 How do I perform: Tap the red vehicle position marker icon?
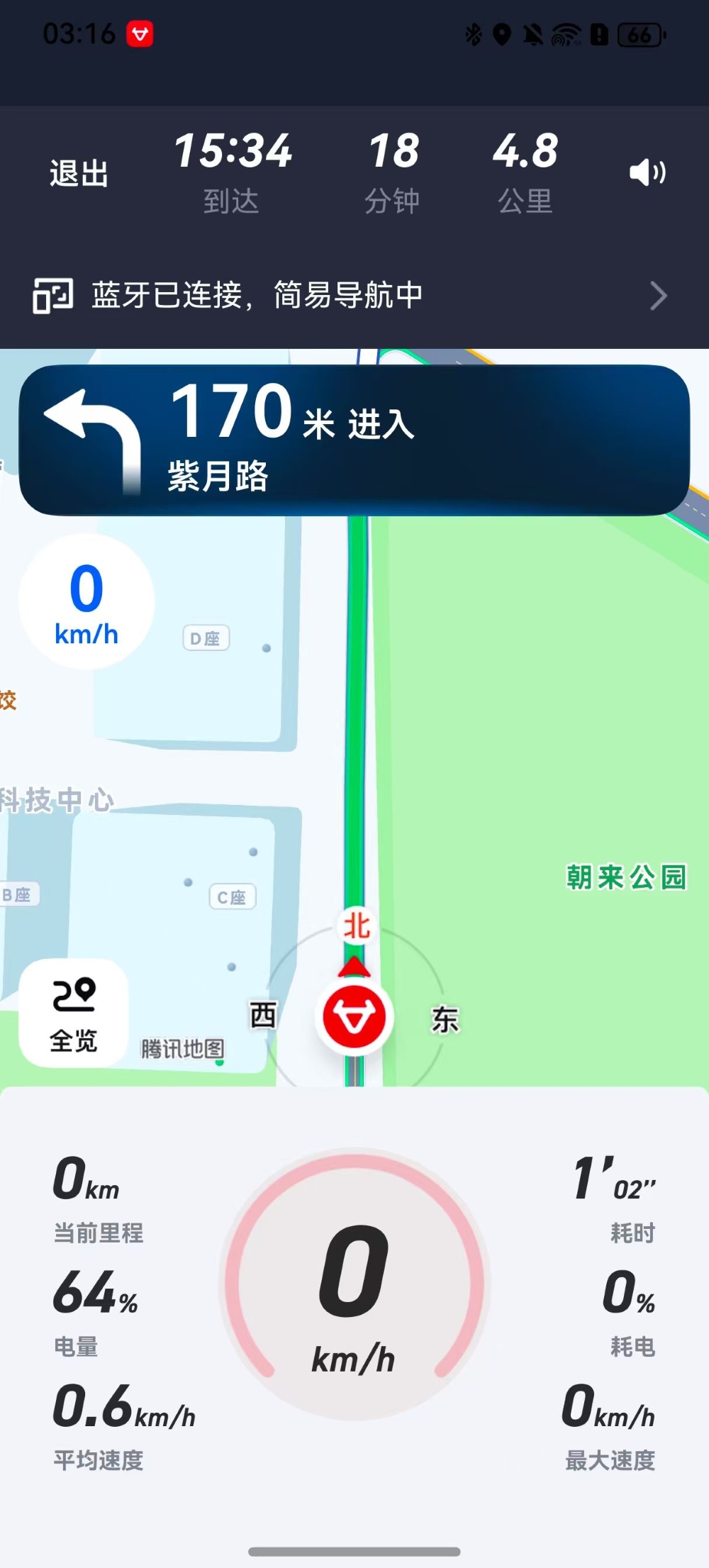tap(354, 1016)
